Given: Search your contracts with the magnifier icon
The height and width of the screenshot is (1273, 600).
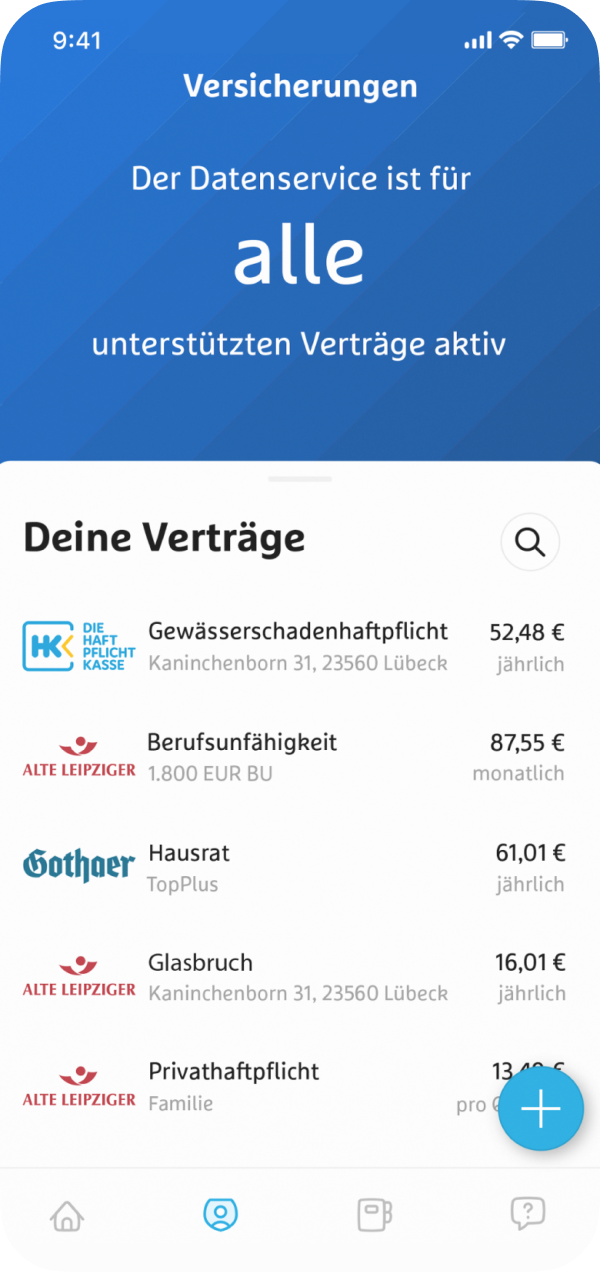Looking at the screenshot, I should click(x=530, y=542).
